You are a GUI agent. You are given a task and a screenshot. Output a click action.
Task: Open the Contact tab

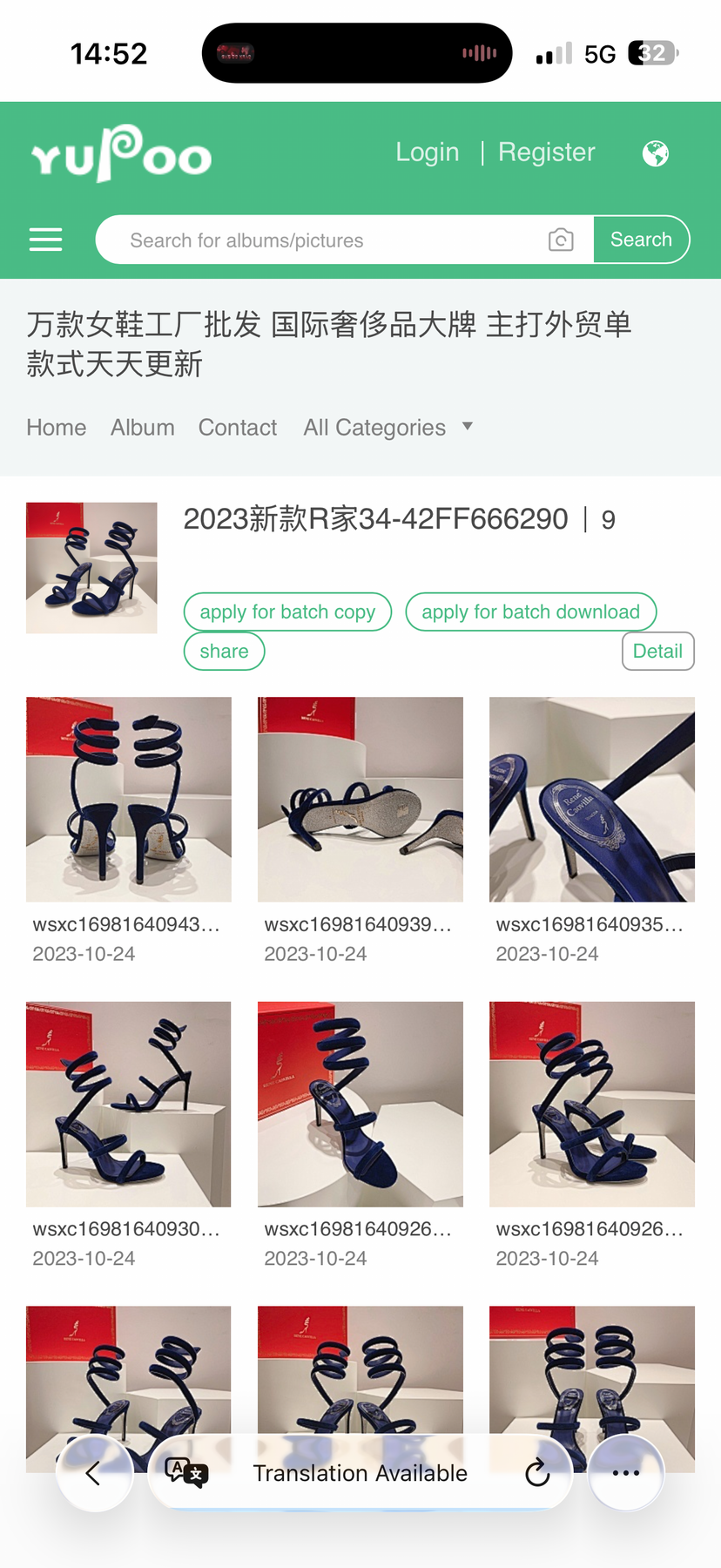point(237,428)
